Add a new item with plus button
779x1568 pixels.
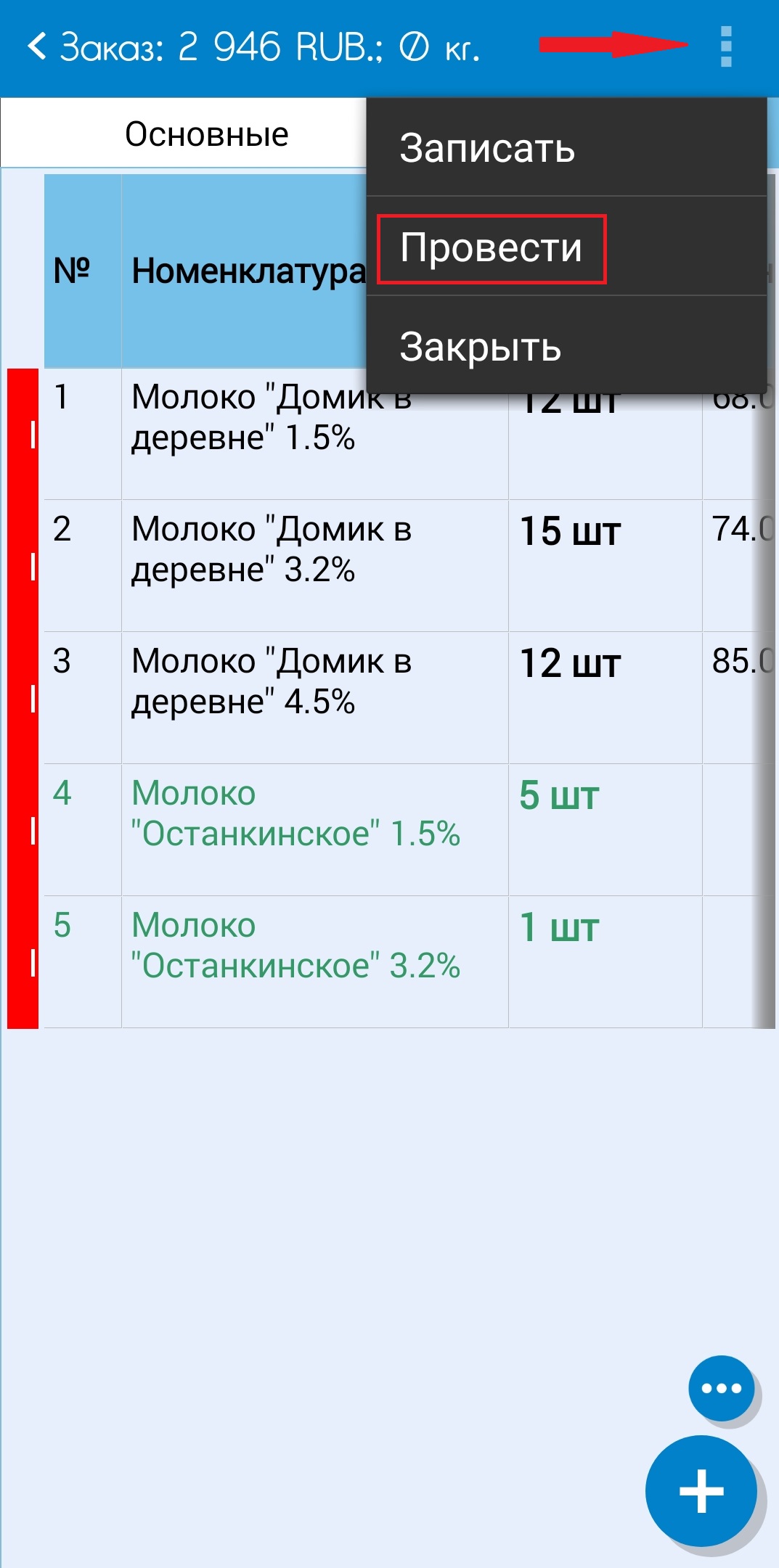click(701, 1491)
